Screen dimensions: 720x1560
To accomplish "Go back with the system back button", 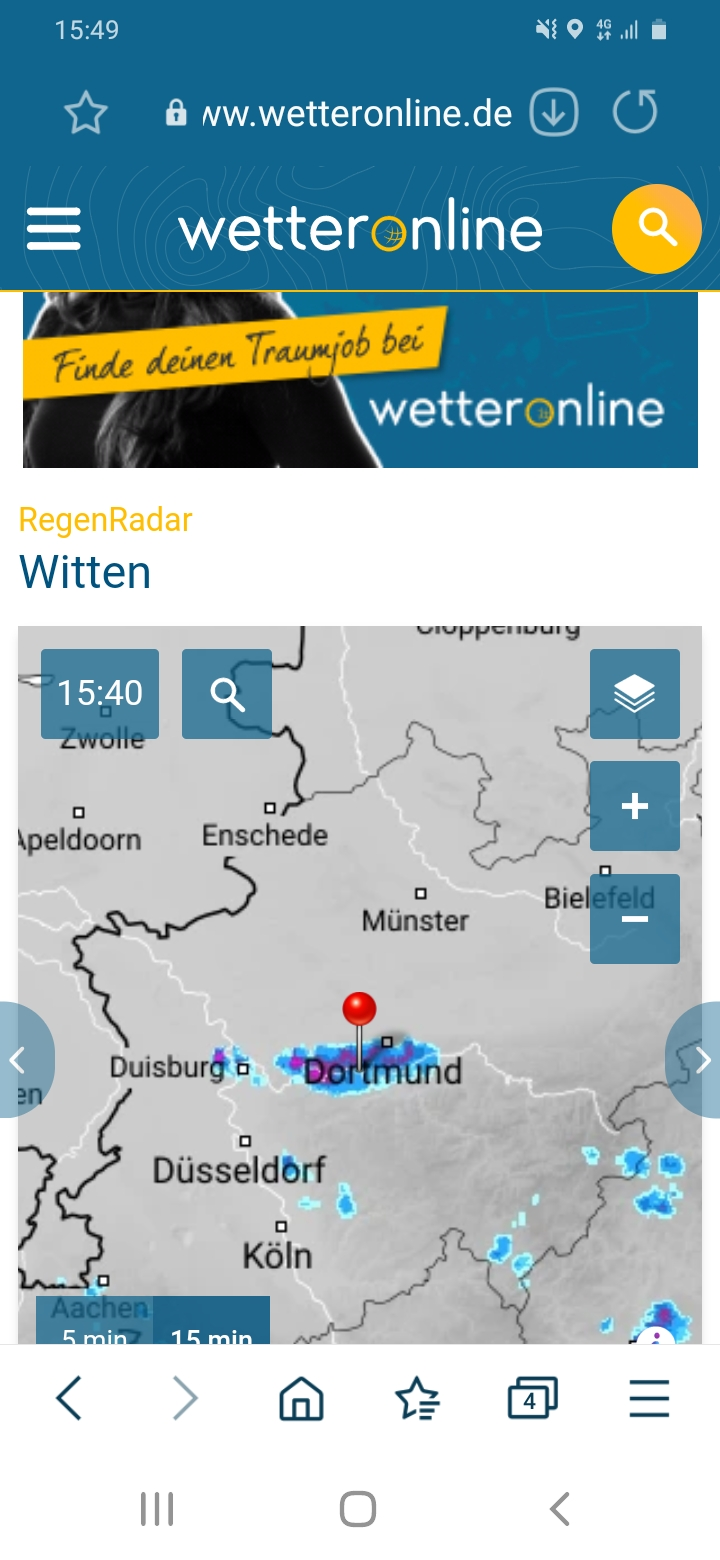I will pos(560,1509).
